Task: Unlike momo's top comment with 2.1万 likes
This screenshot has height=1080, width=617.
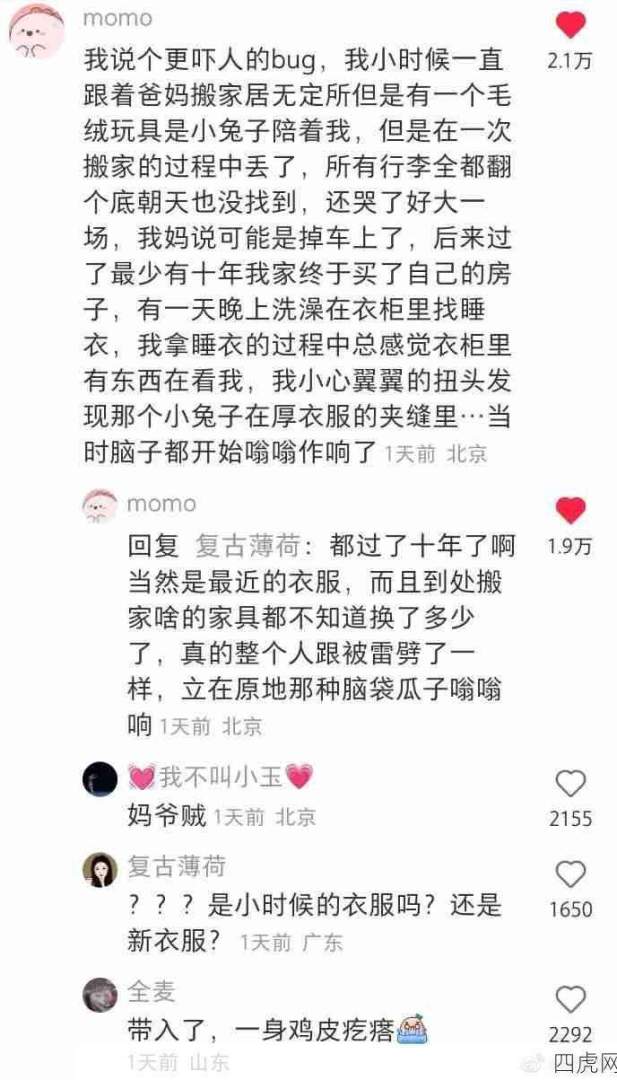Action: (x=571, y=26)
